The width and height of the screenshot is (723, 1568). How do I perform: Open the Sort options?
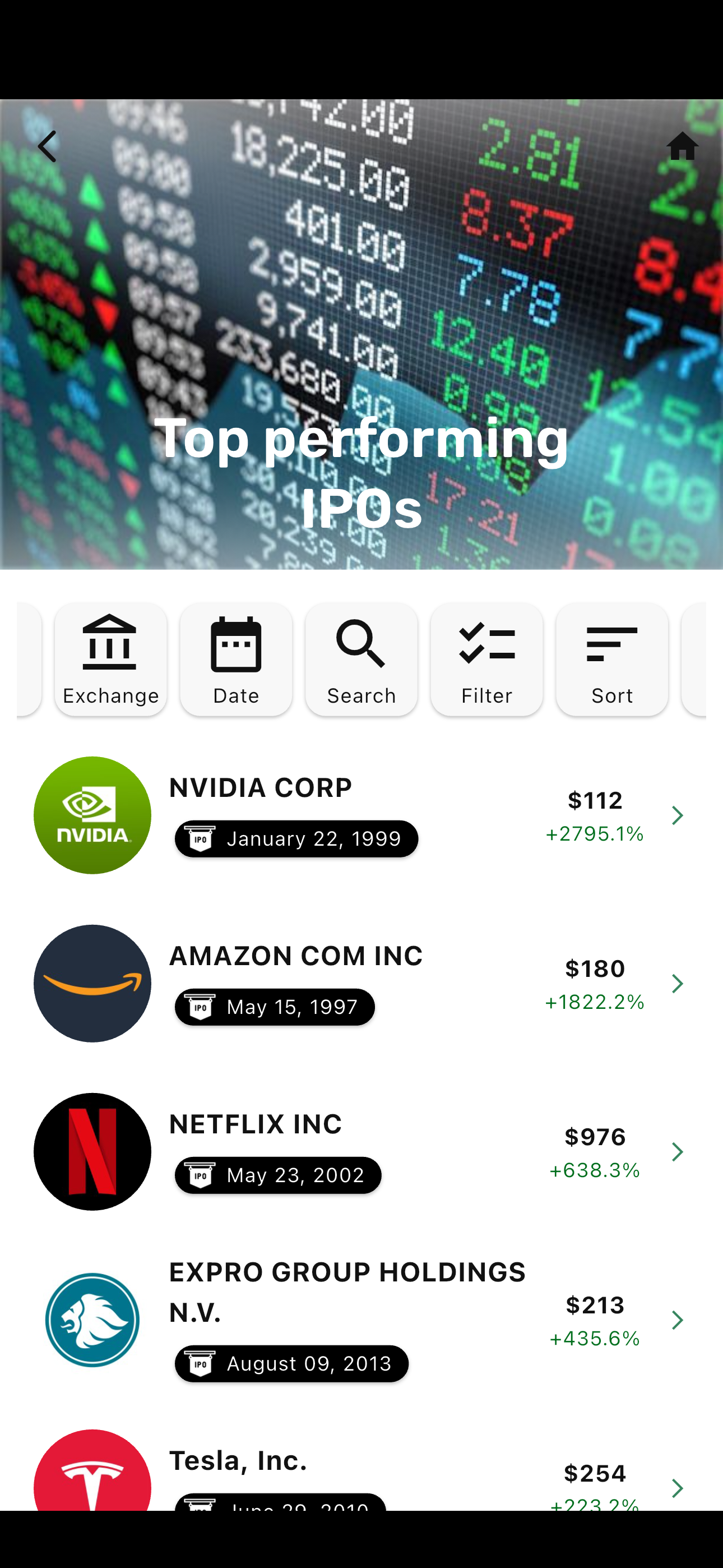[x=612, y=659]
